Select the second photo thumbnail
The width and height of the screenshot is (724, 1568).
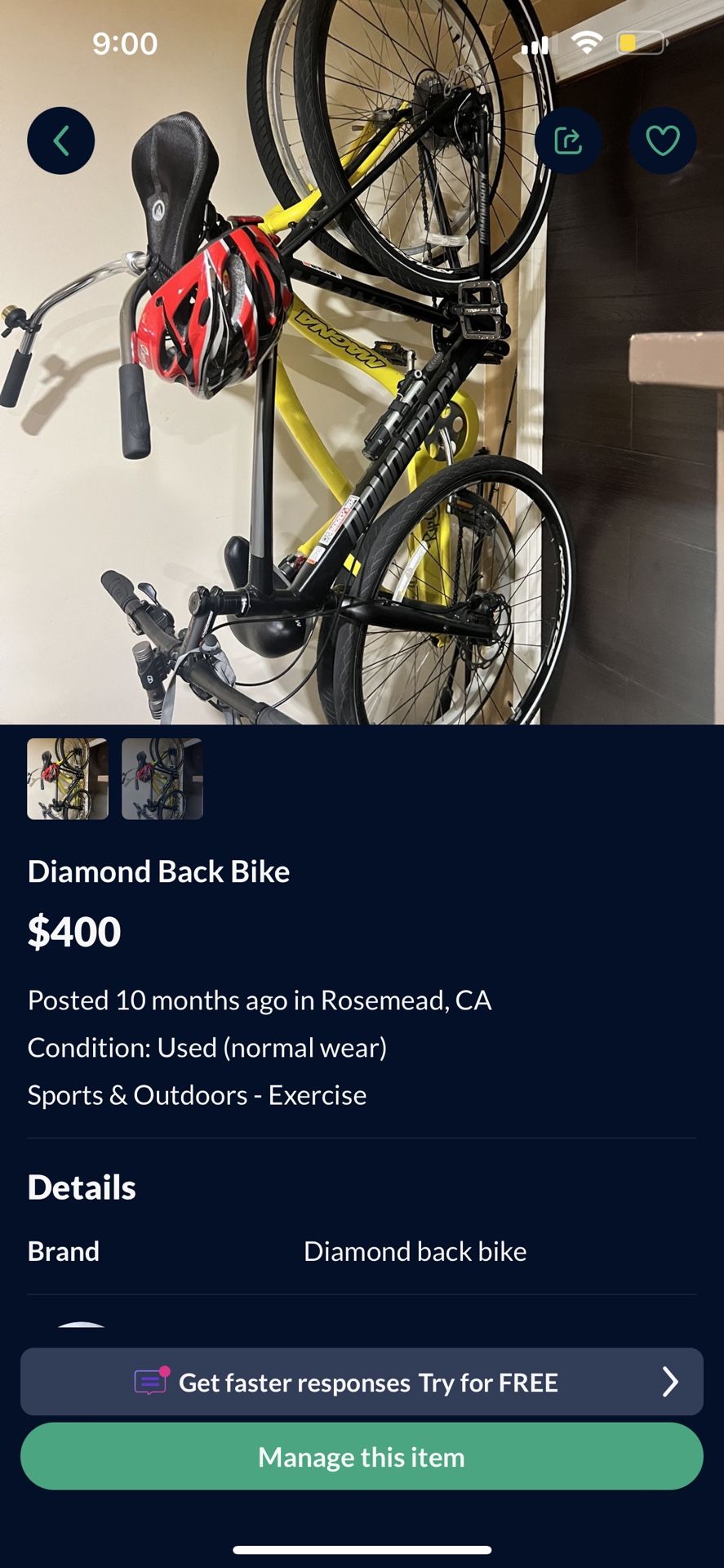[x=162, y=778]
